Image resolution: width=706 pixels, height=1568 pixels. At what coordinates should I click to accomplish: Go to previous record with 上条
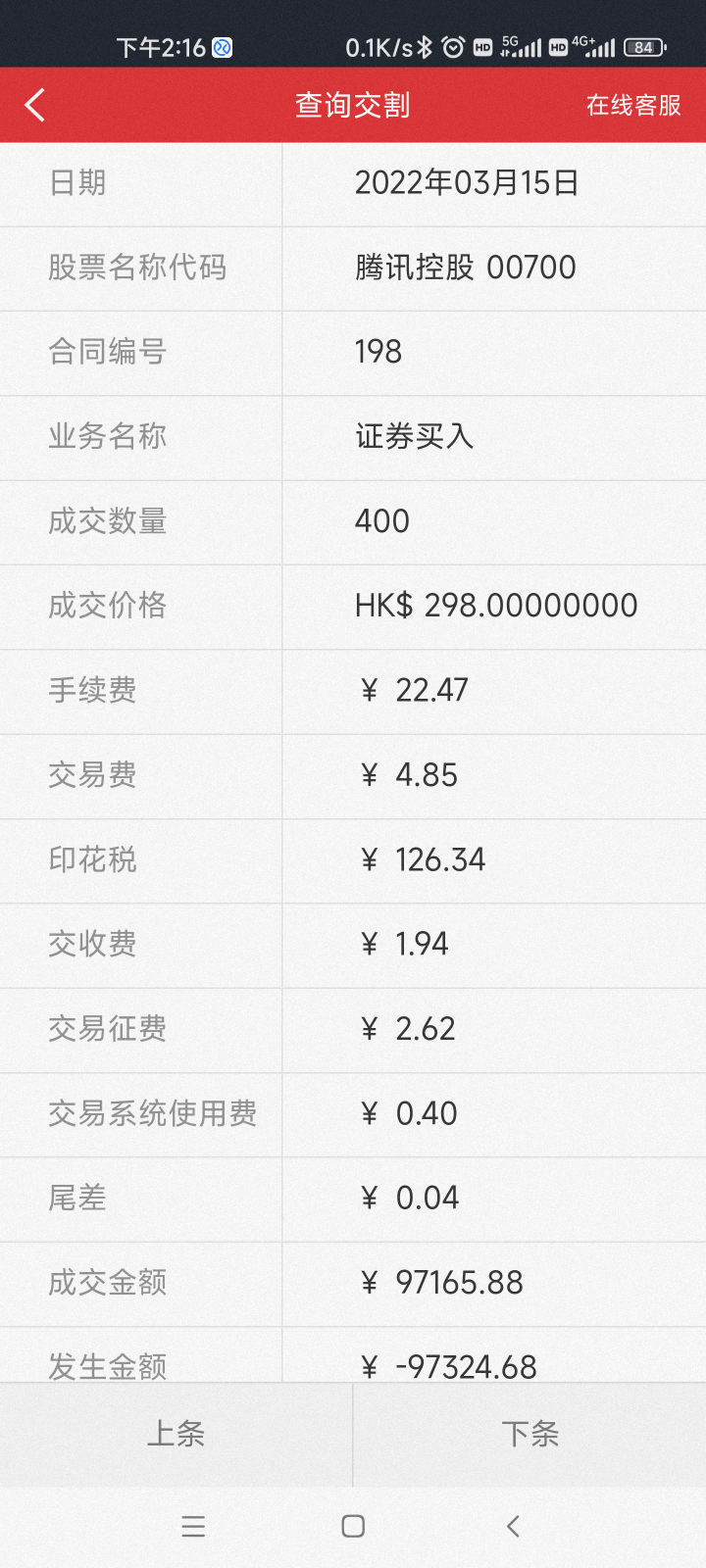click(x=176, y=1434)
